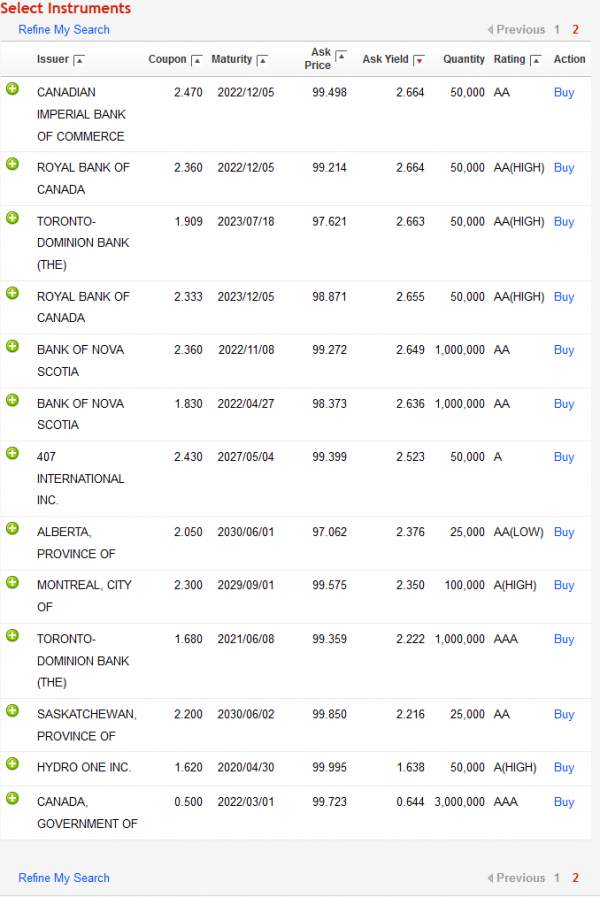This screenshot has height=905, width=600.
Task: Sort bonds by Maturity date
Action: [262, 60]
